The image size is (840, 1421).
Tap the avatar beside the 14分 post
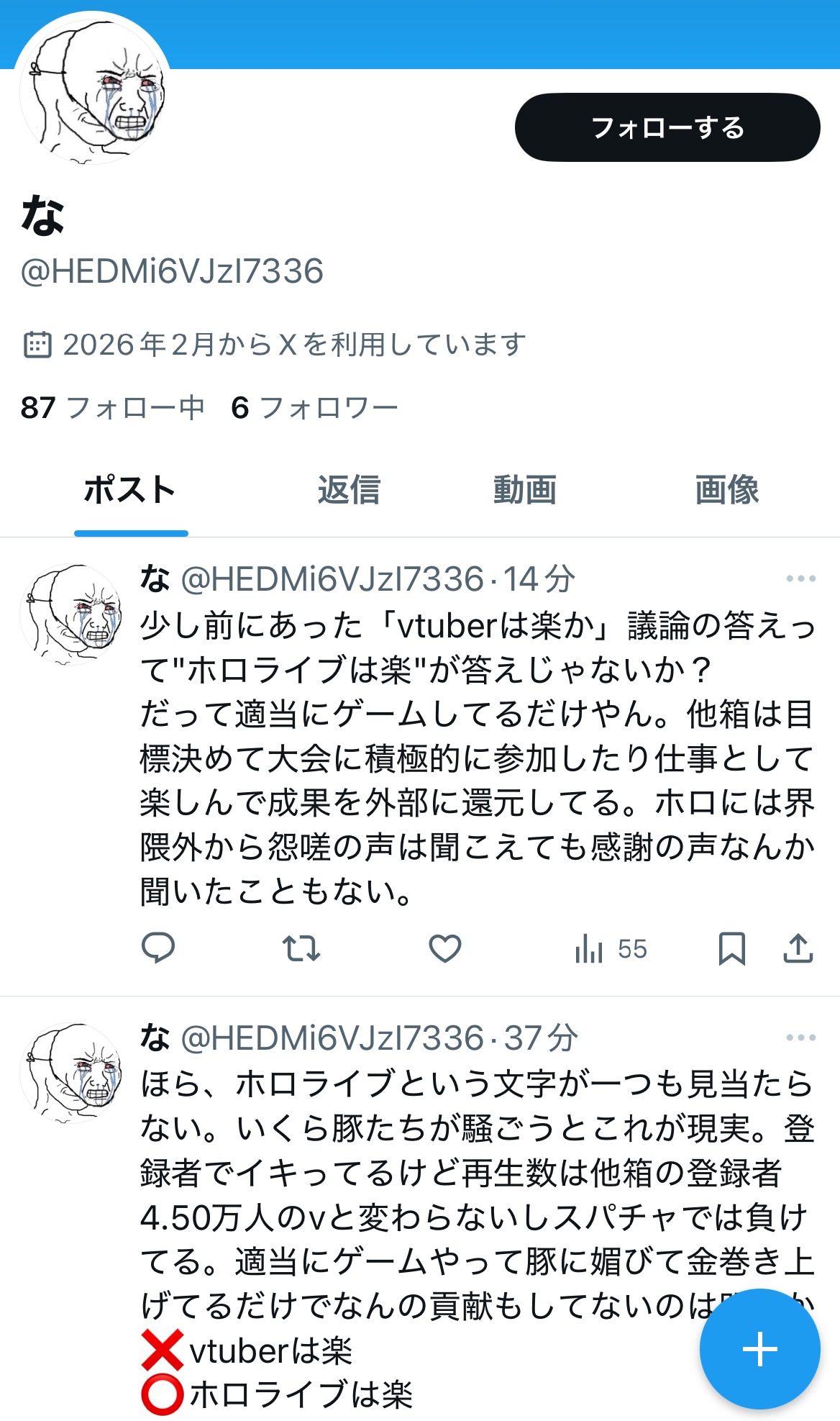coord(70,614)
